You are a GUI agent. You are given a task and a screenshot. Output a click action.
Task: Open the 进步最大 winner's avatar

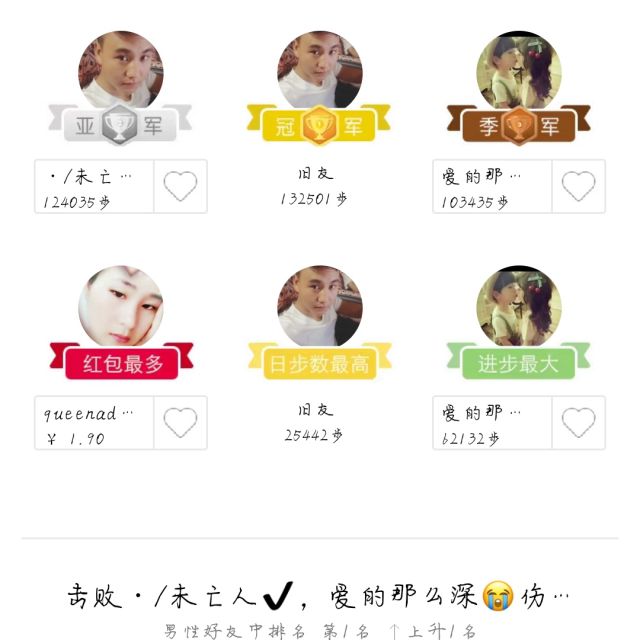click(519, 306)
